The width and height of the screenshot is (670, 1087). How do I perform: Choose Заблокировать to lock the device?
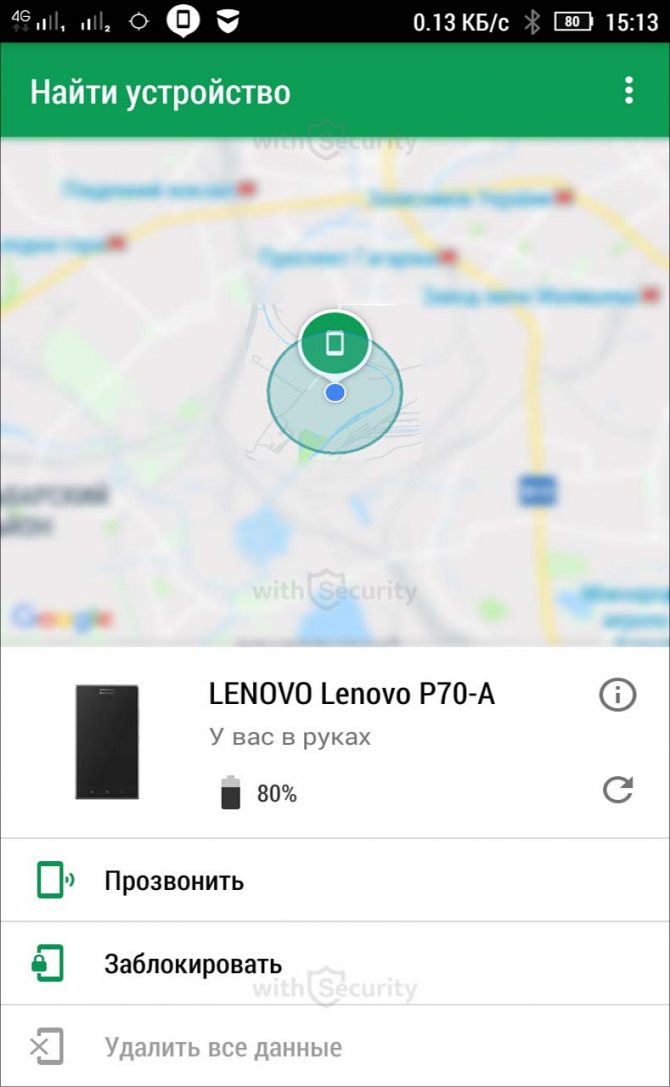click(192, 965)
